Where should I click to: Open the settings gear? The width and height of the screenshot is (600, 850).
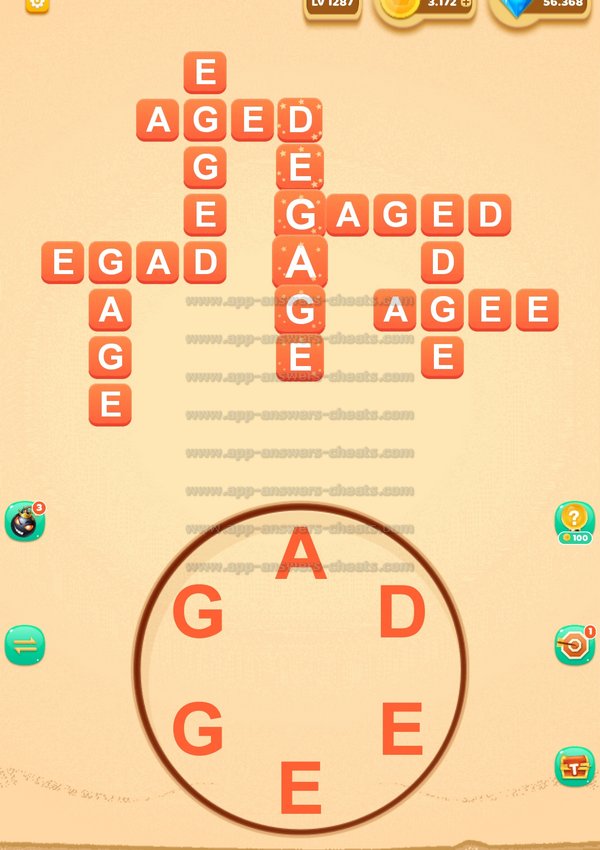pos(37,3)
